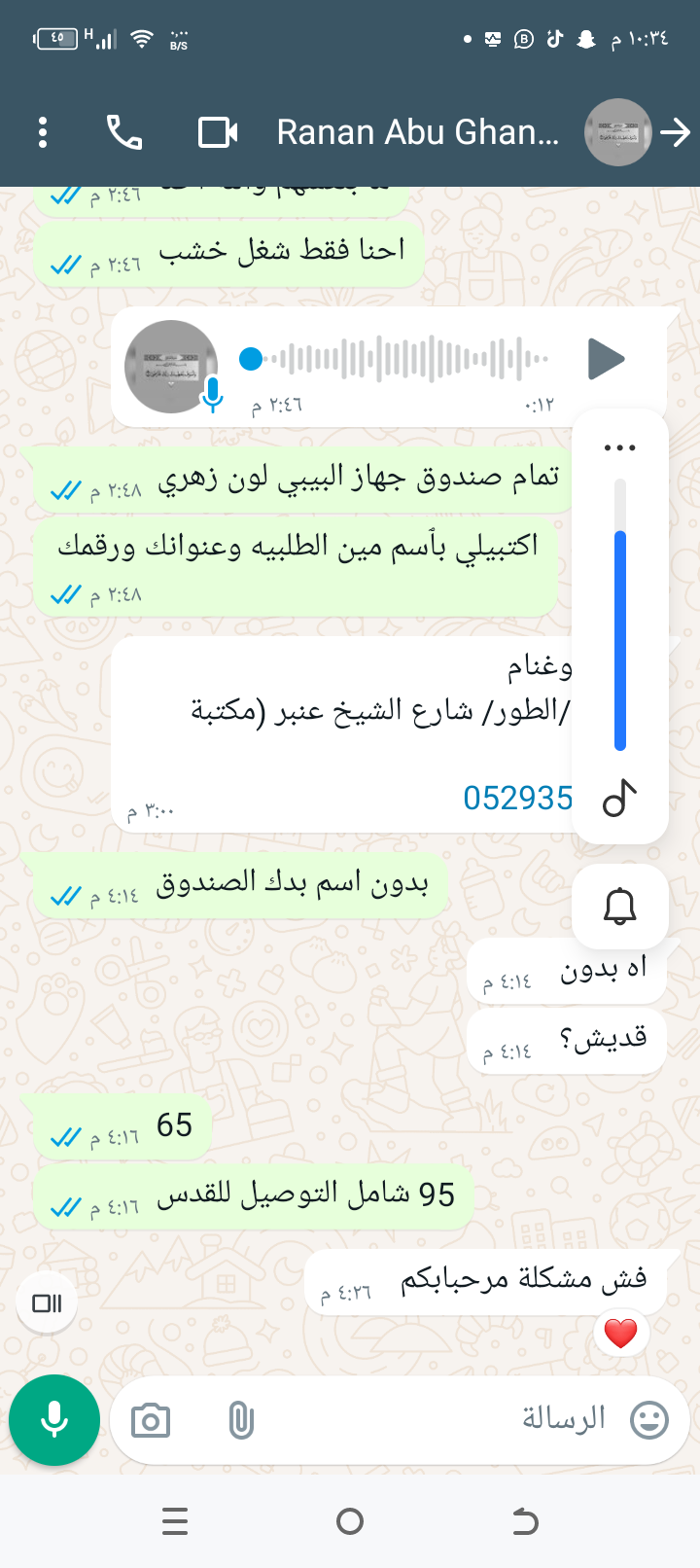
Task: Play the 0:12 voice message
Action: coord(606,359)
